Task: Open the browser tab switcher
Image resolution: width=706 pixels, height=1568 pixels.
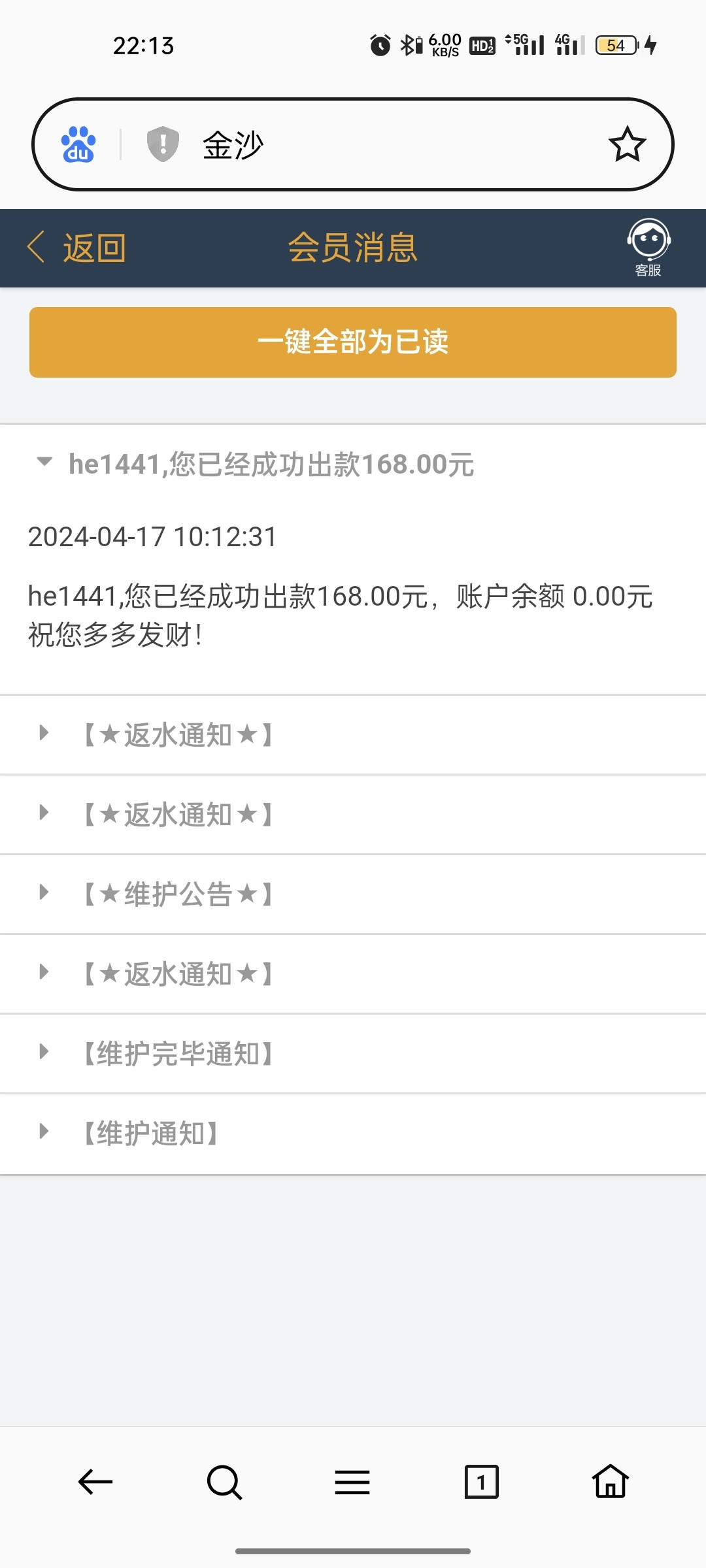Action: coord(481,1482)
